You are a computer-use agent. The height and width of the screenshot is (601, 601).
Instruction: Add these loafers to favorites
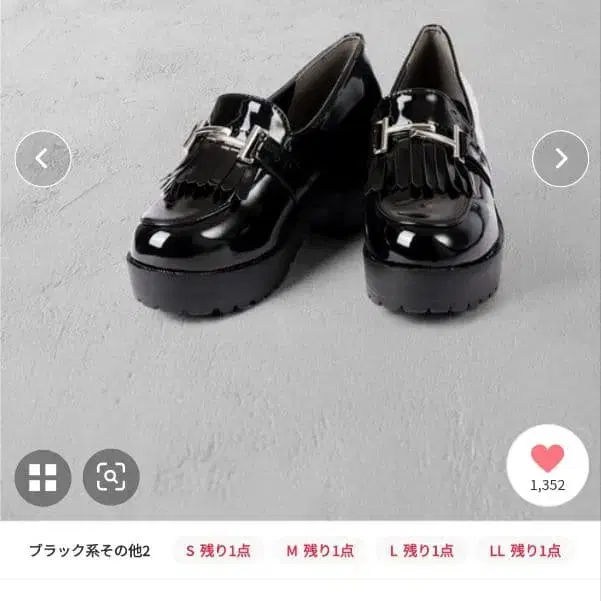[548, 465]
